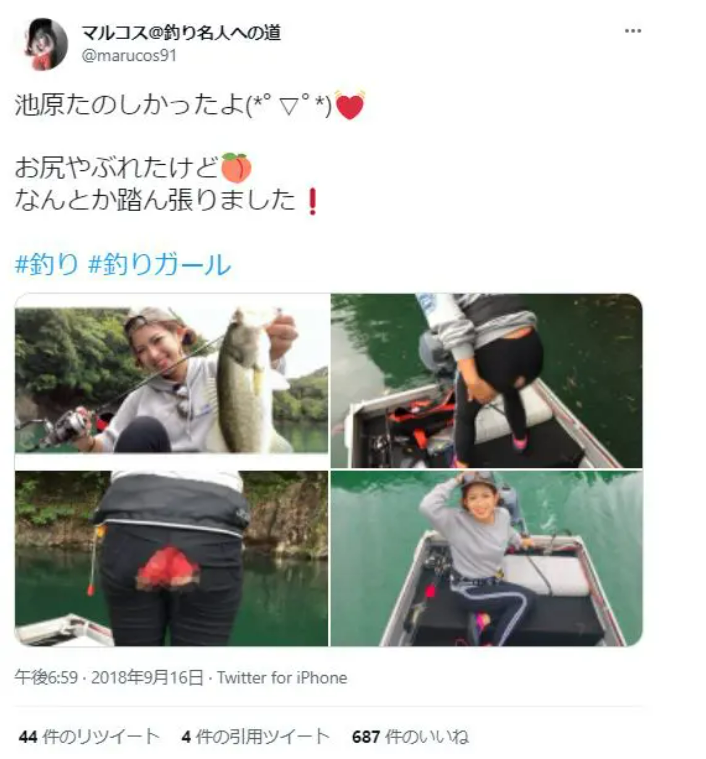Open the tweet's overflow menu

coord(632,32)
